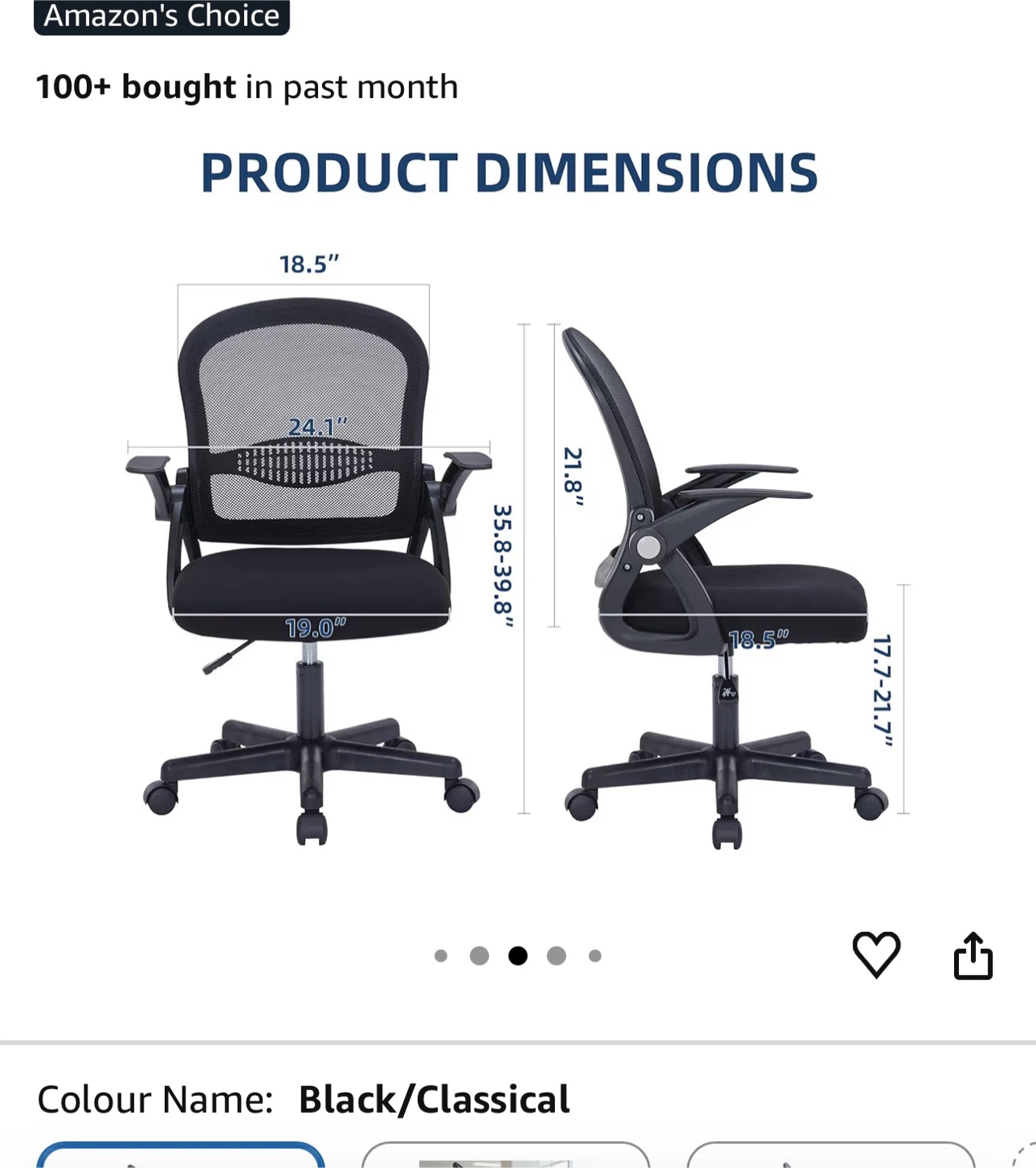Image resolution: width=1036 pixels, height=1168 pixels.
Task: Share this product listing
Action: click(x=973, y=955)
